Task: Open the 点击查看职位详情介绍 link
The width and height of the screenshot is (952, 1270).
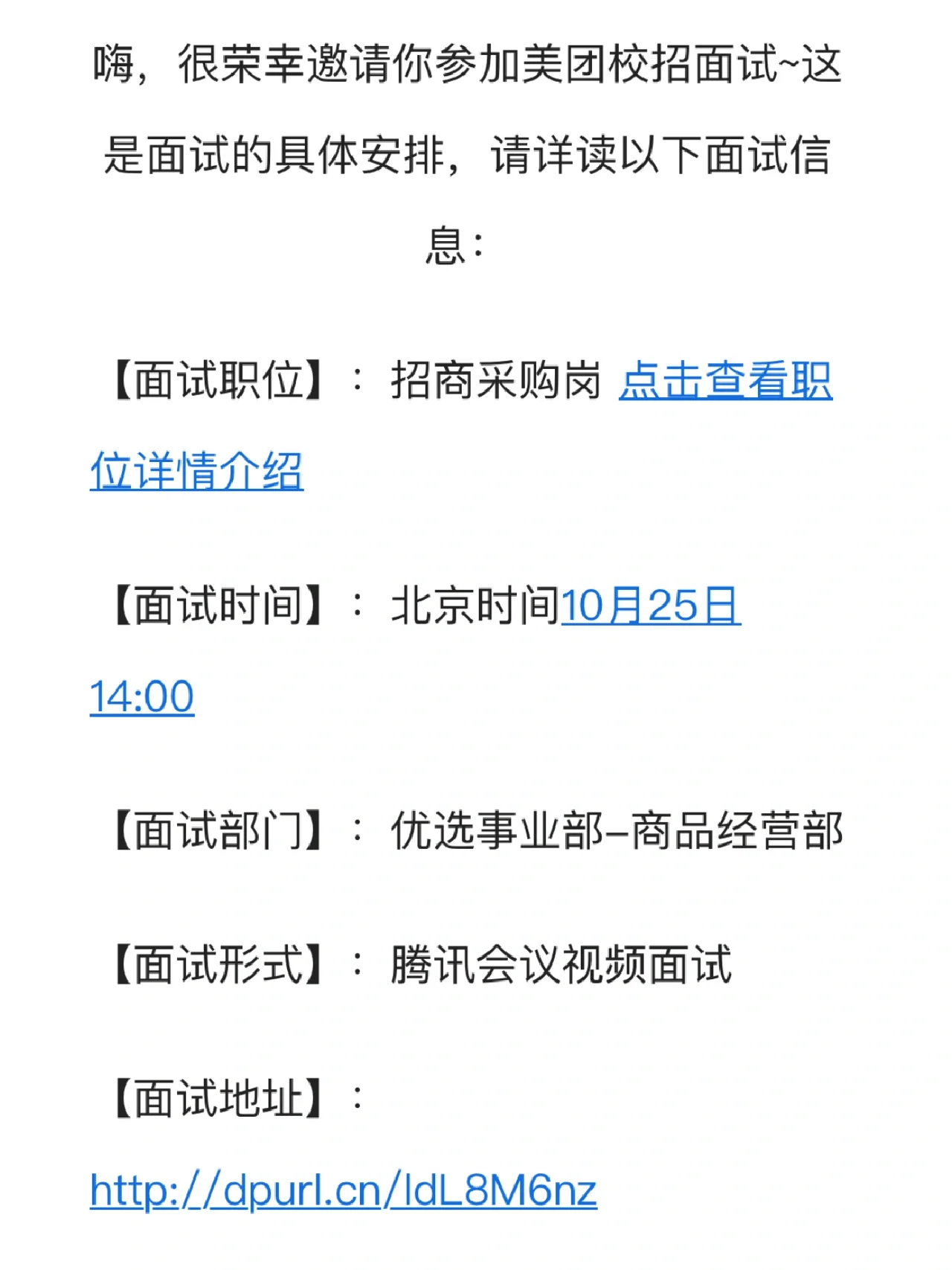Action: (724, 381)
